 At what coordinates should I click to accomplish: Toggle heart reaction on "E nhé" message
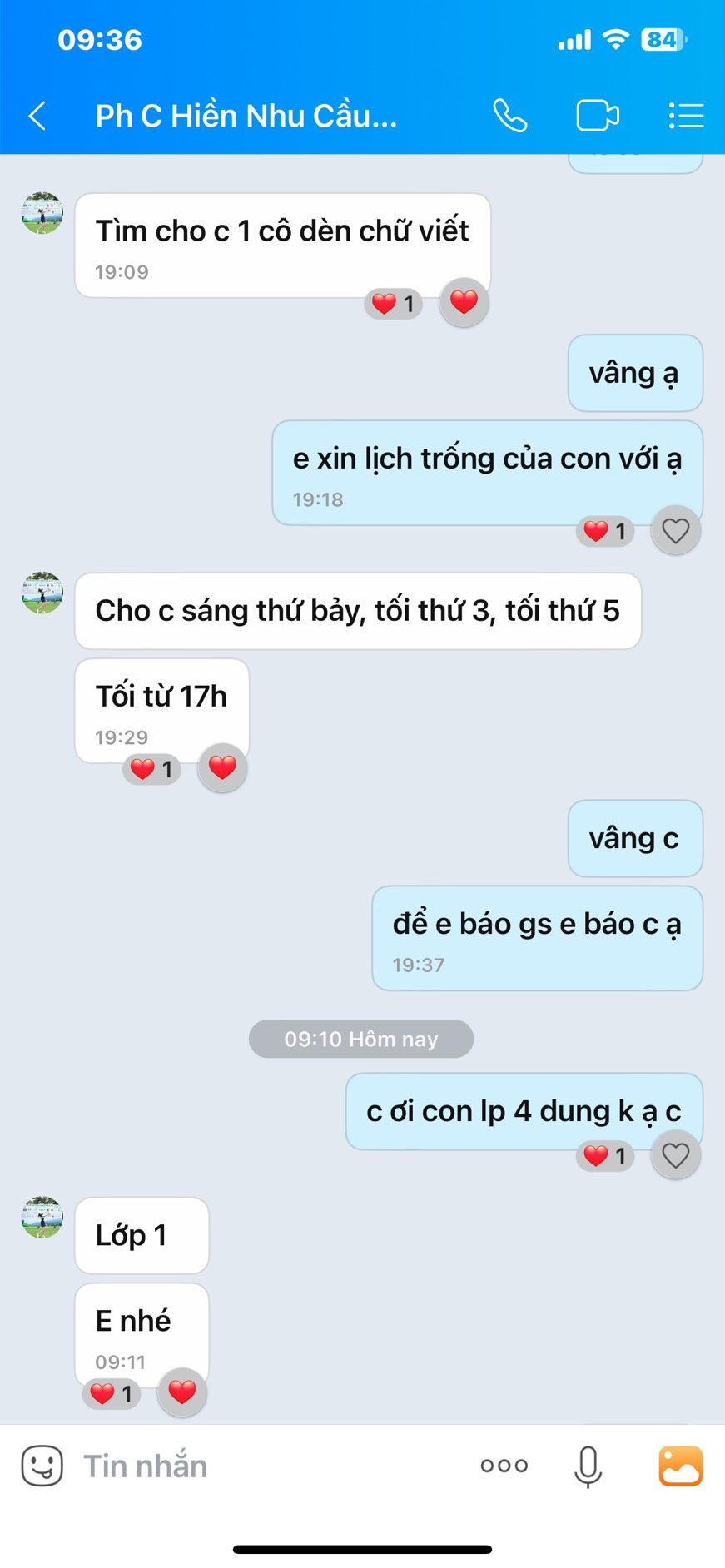click(x=182, y=1392)
